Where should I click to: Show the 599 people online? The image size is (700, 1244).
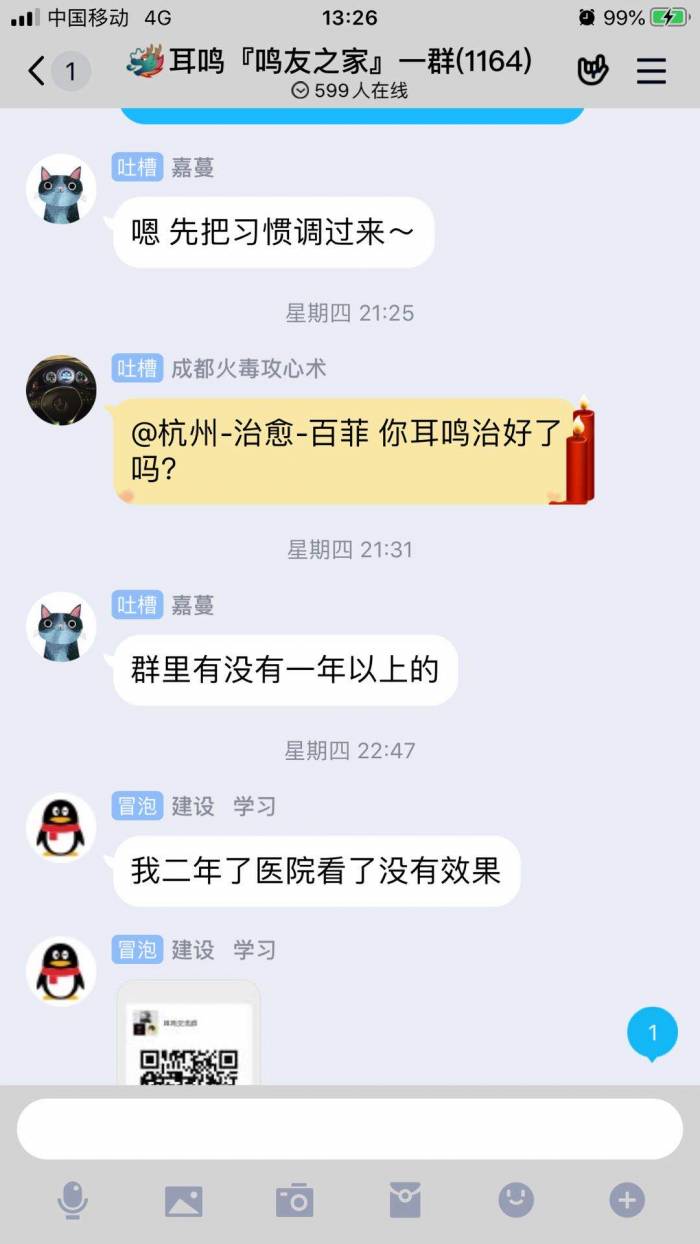point(349,91)
